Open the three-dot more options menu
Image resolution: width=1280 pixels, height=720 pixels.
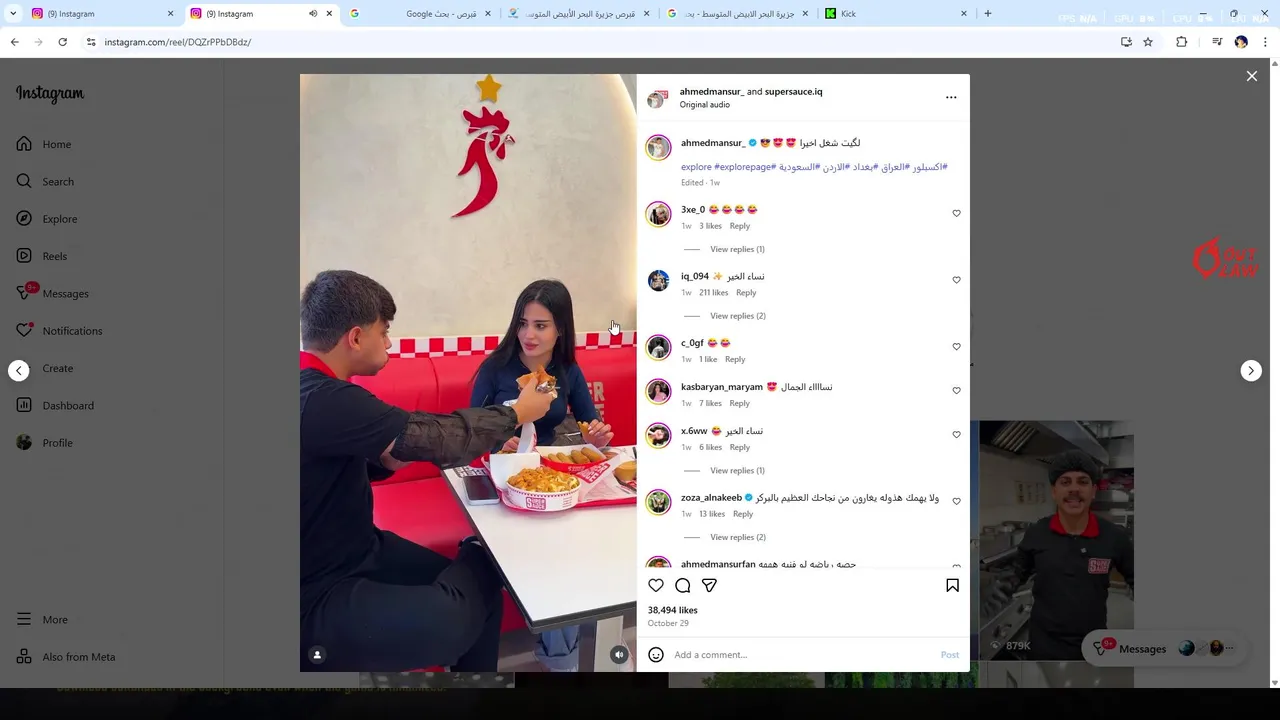951,97
